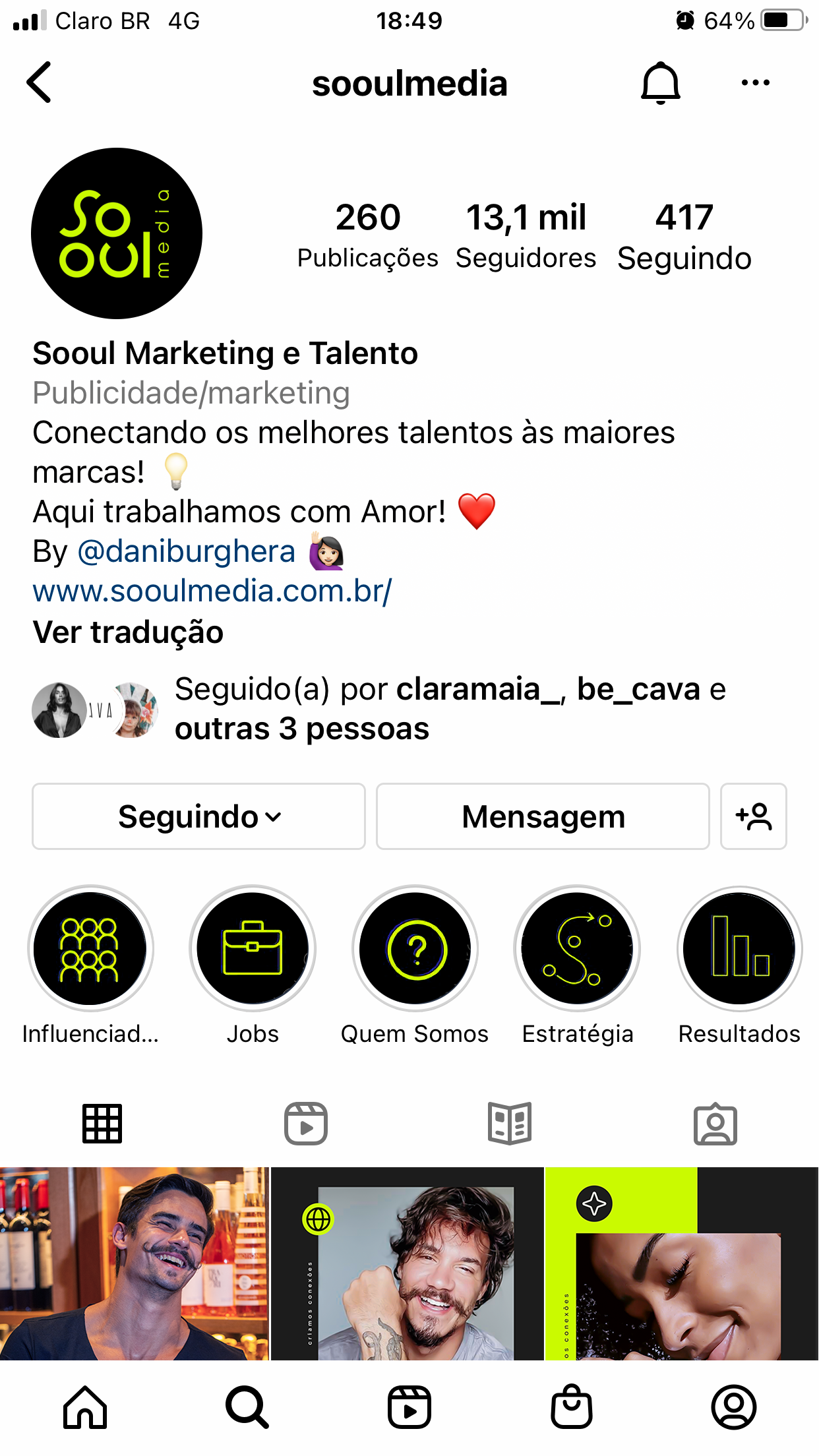This screenshot has height=1456, width=819.
Task: Open the Estratégia story highlight
Action: (x=577, y=948)
